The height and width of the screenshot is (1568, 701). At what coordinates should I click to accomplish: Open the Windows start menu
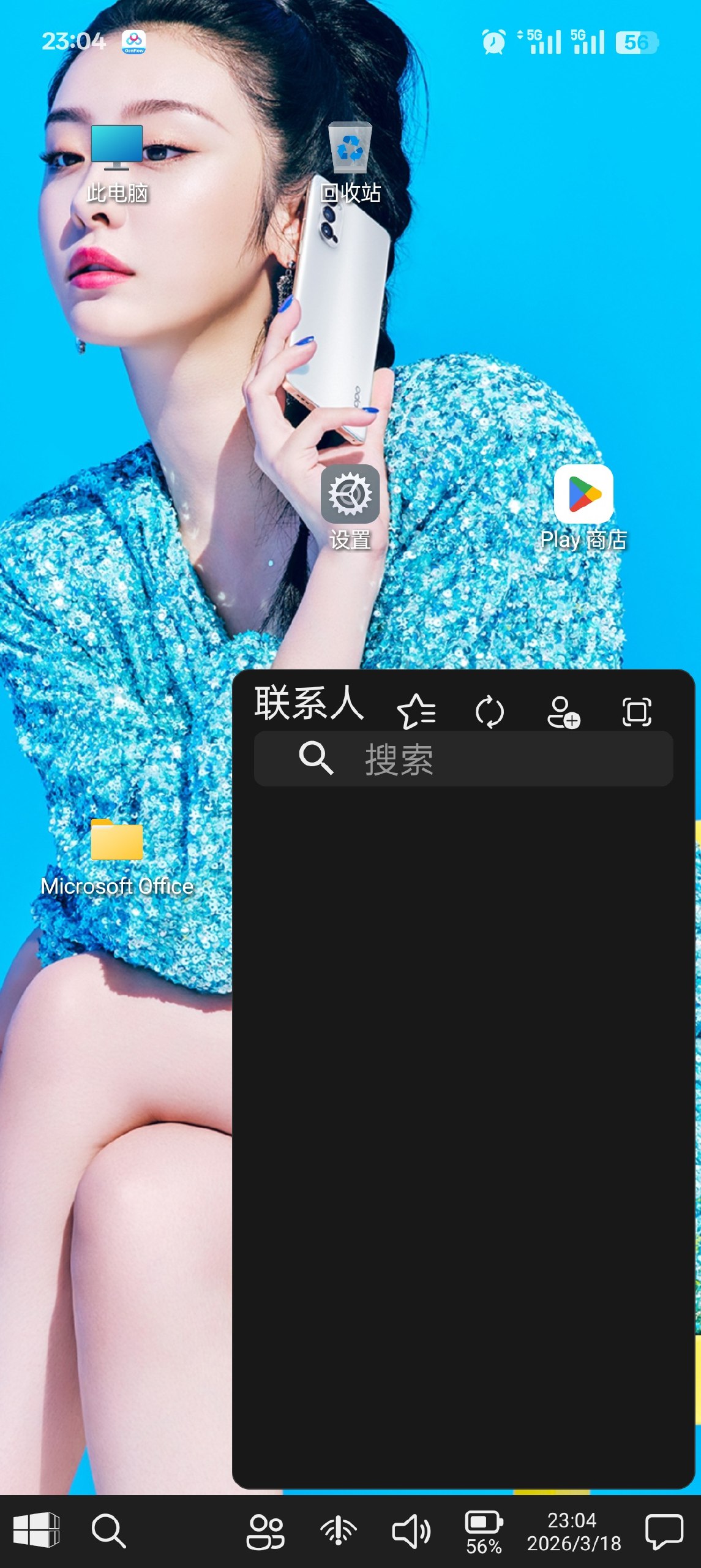tap(37, 1531)
